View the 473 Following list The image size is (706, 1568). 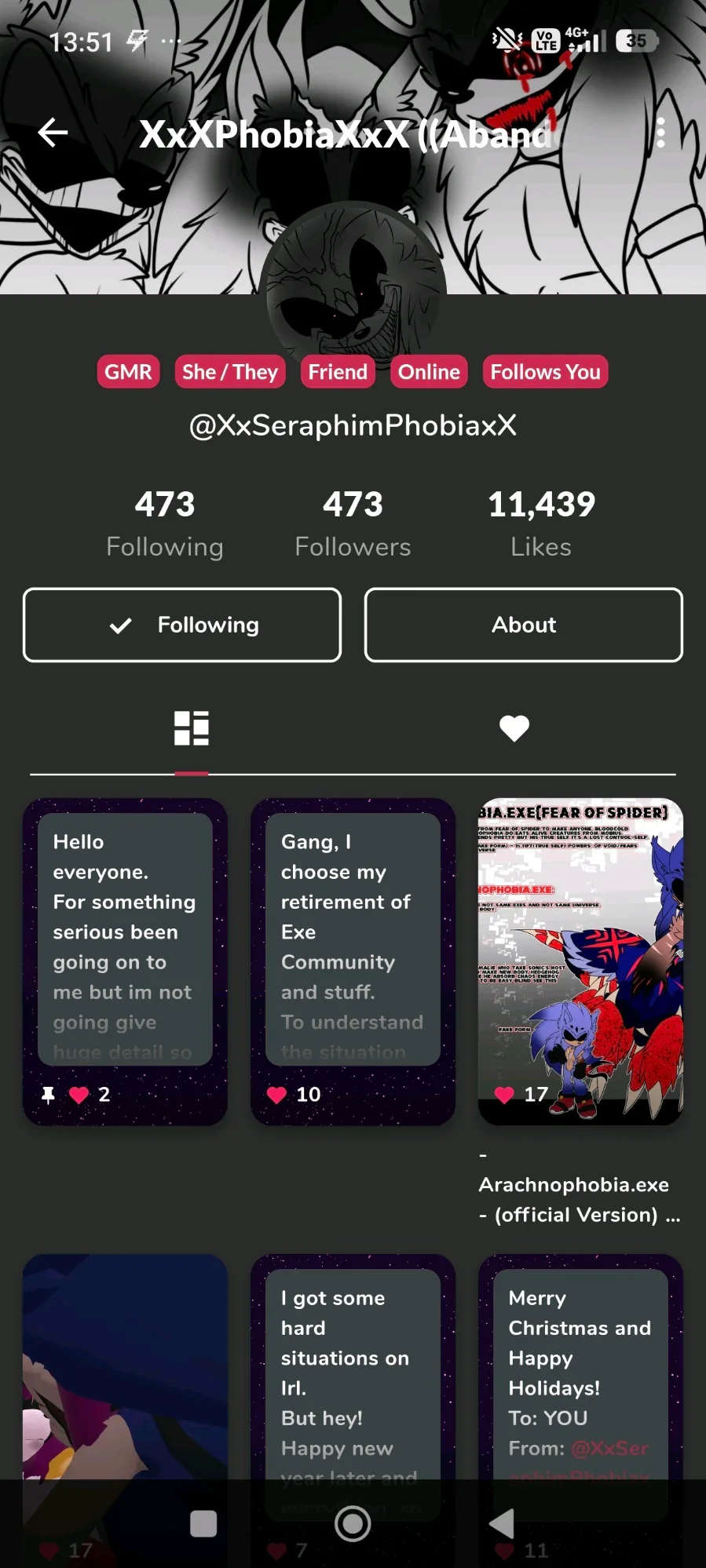(x=165, y=523)
